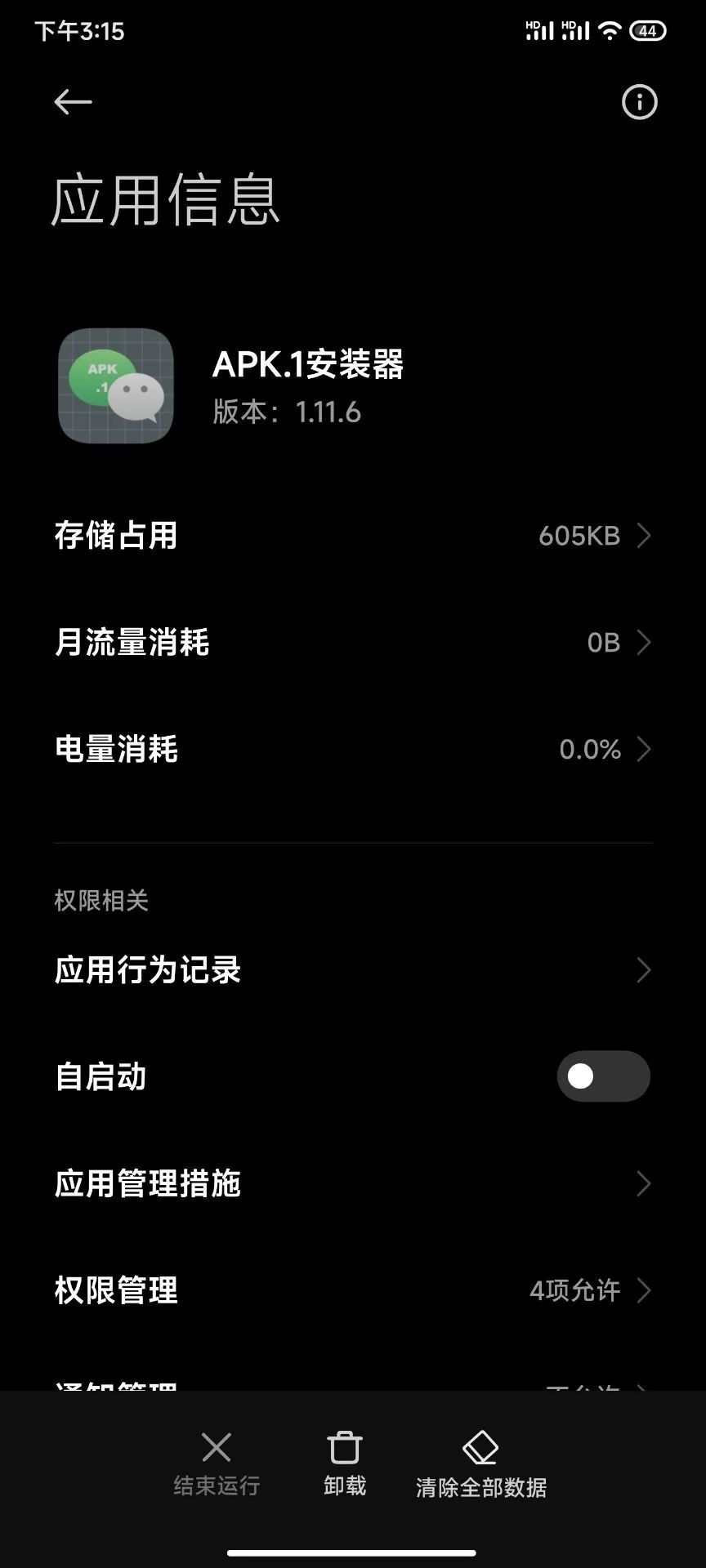Open 应用行为记录 row
The width and height of the screenshot is (706, 1568).
(353, 970)
